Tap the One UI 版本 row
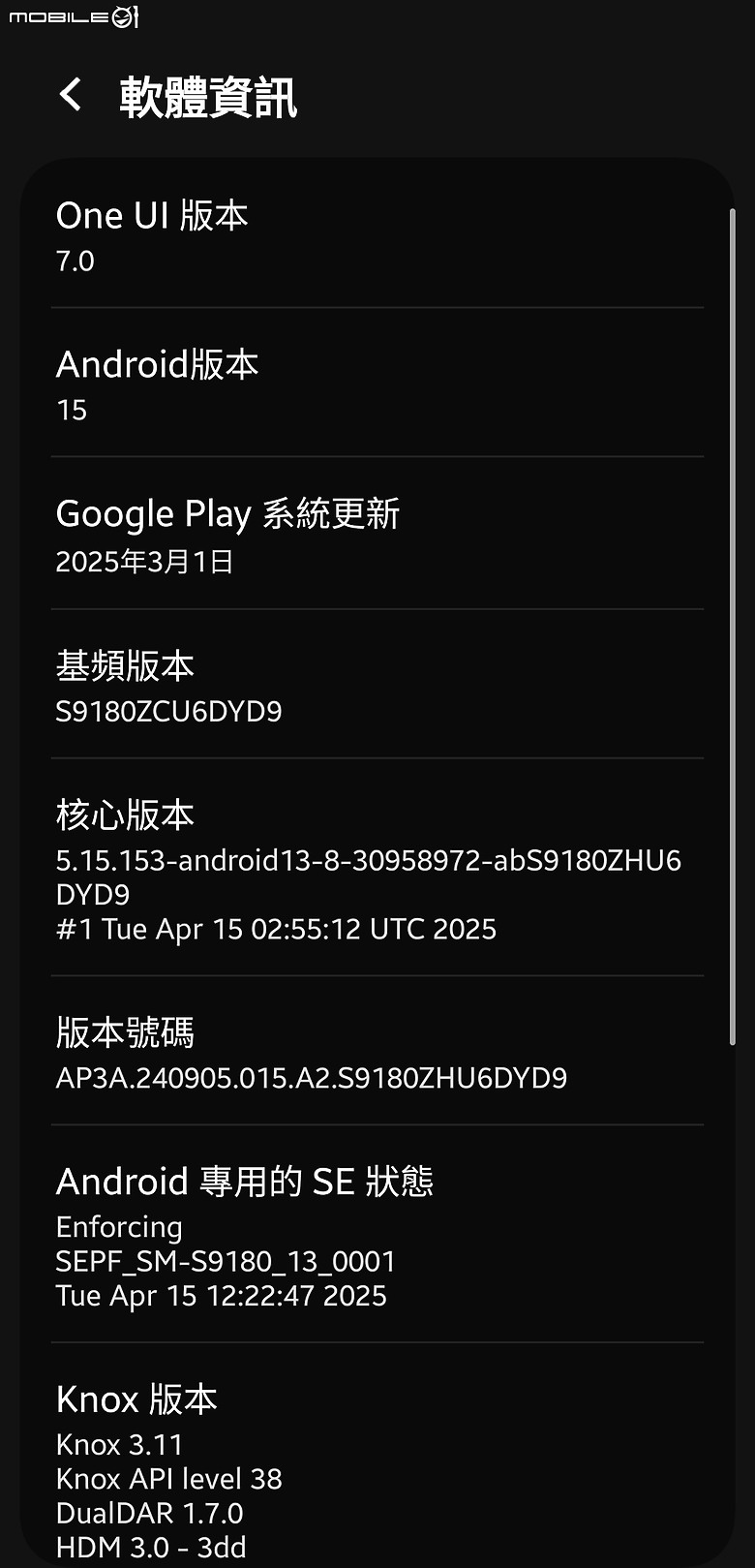 click(377, 234)
